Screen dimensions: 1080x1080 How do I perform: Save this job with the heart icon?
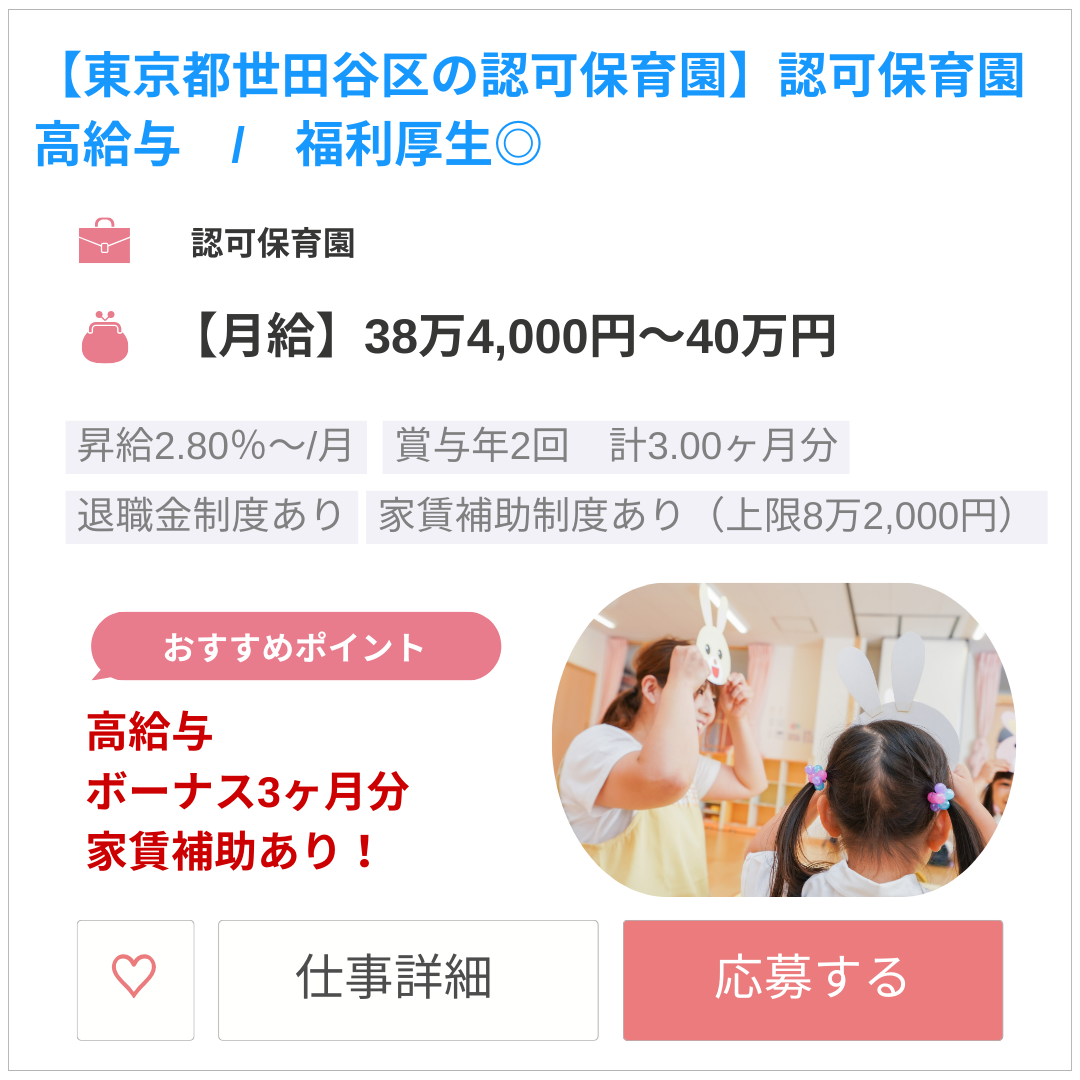click(135, 979)
